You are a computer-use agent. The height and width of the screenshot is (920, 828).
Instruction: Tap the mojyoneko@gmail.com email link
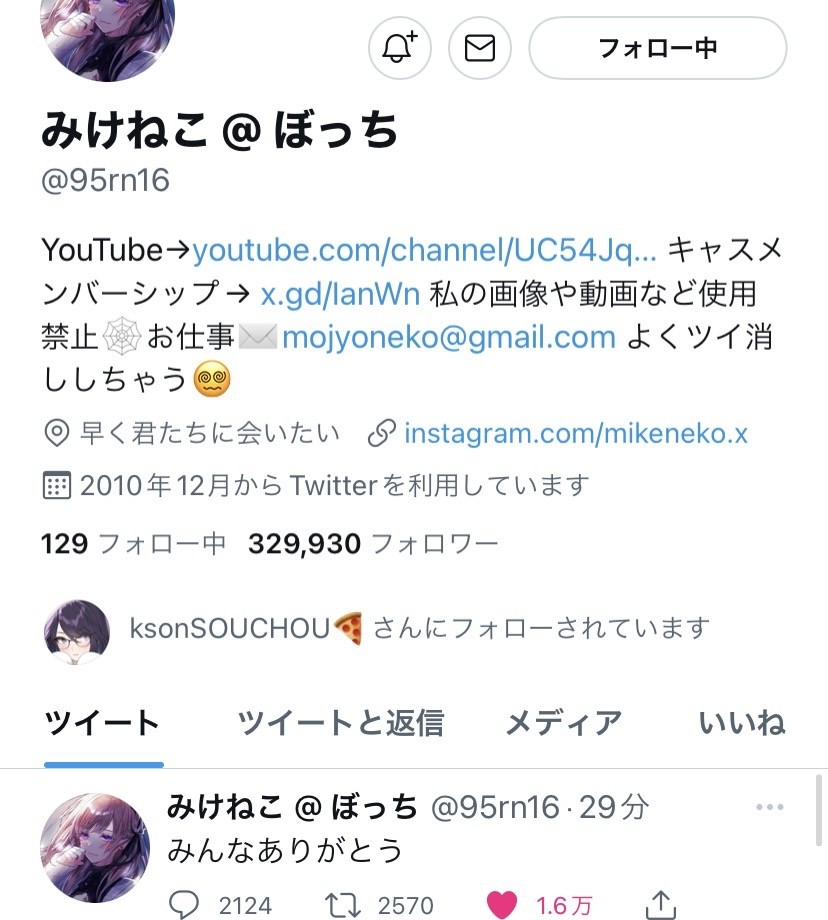click(x=448, y=337)
